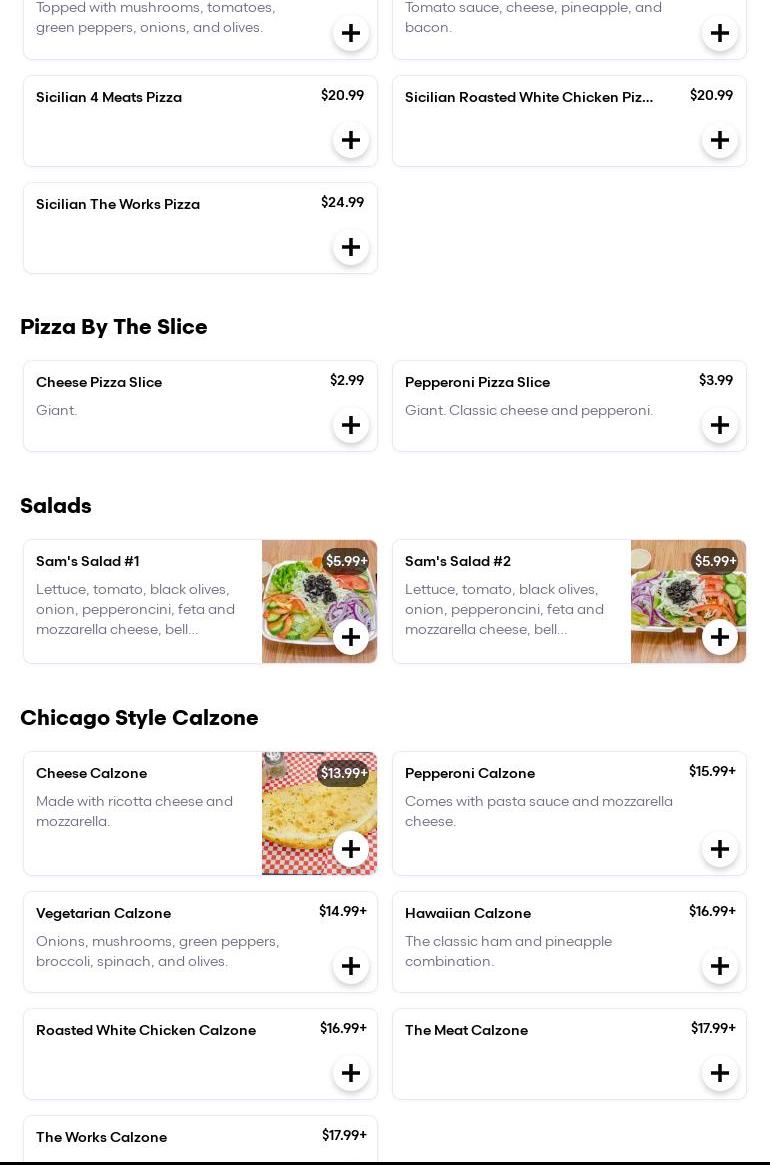Add a Pepperoni Pizza Slice
Viewport: 770px width, 1165px height.
[720, 425]
